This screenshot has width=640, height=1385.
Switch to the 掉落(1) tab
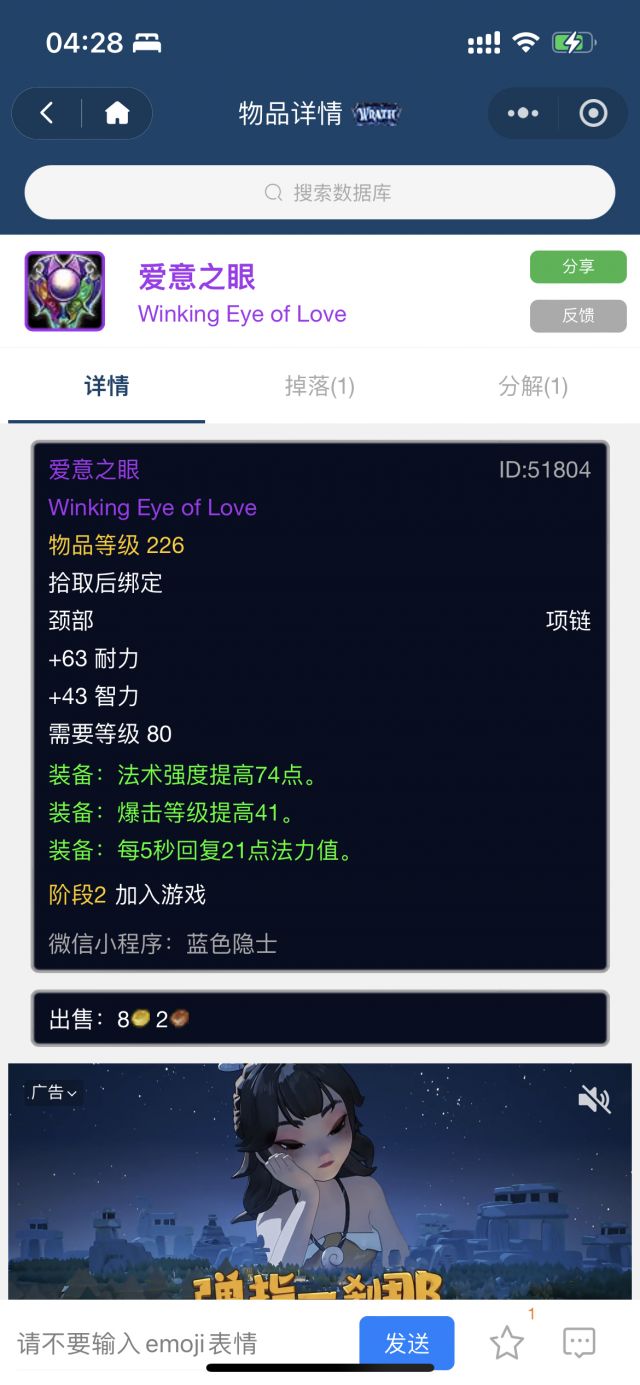[x=320, y=386]
